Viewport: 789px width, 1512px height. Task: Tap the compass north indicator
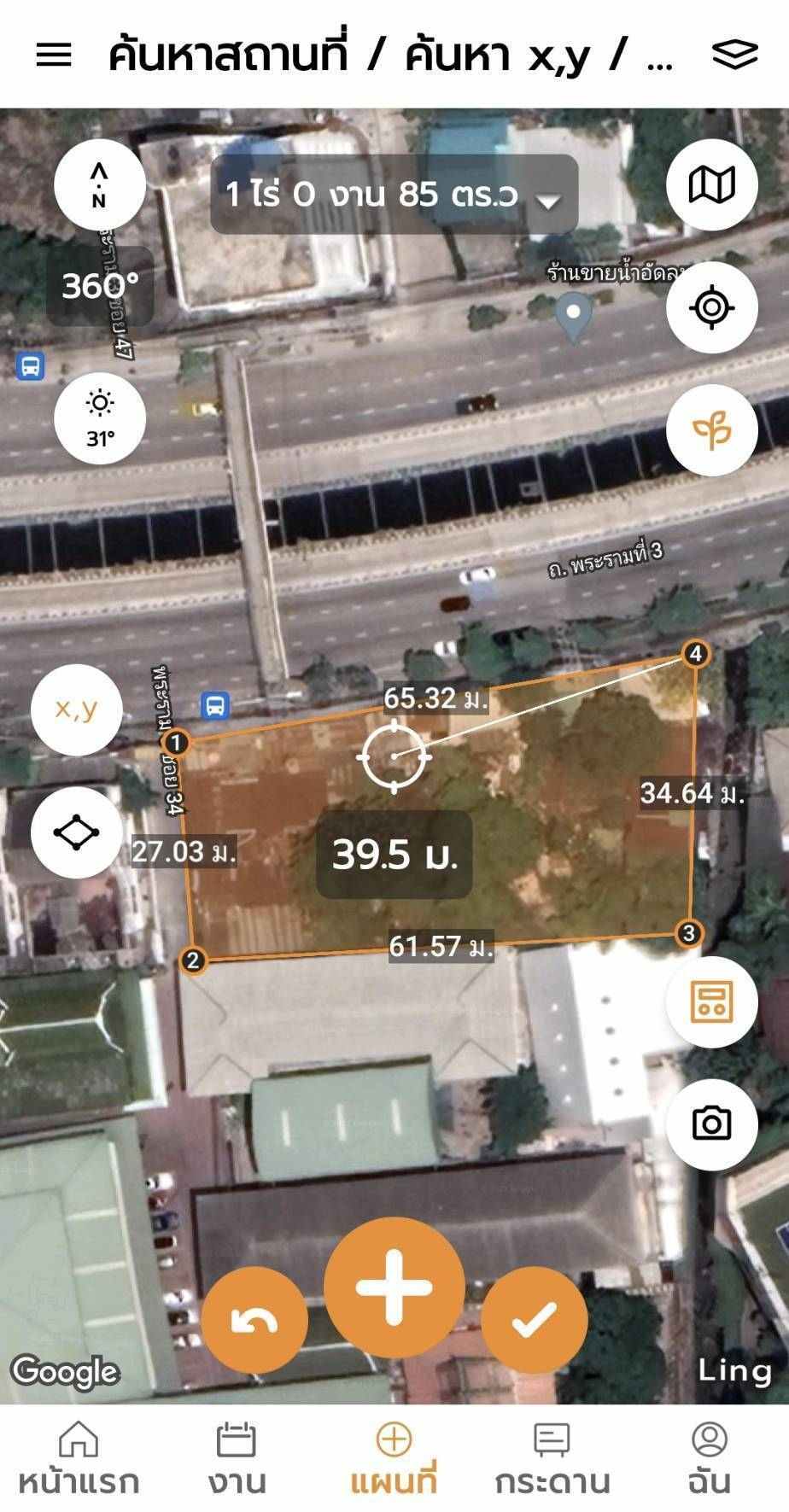[x=98, y=184]
